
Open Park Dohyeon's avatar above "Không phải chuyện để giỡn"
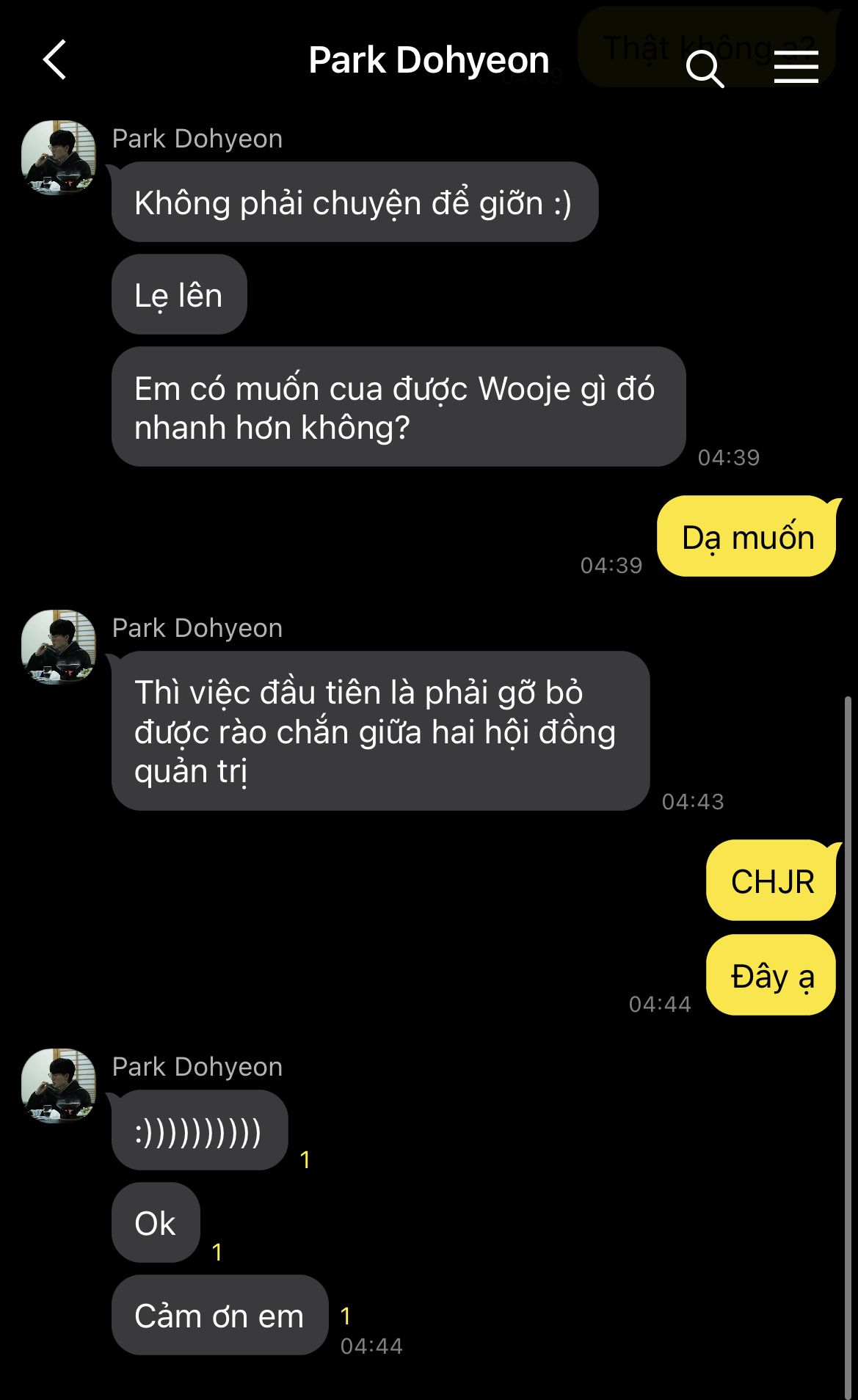pos(59,157)
